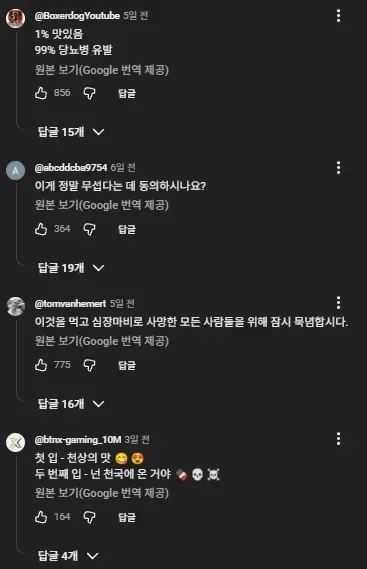367x569 pixels.
Task: Dislike @BoxerdogYoutube's comment
Action: 89,93
